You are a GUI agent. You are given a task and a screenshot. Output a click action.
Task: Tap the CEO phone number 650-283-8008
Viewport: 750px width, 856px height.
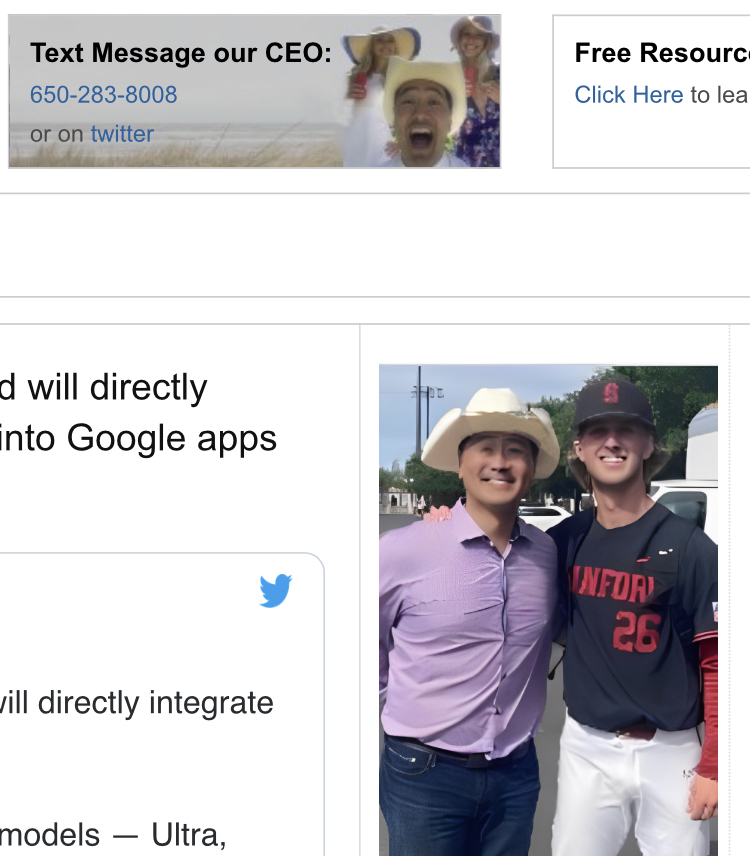(x=103, y=95)
